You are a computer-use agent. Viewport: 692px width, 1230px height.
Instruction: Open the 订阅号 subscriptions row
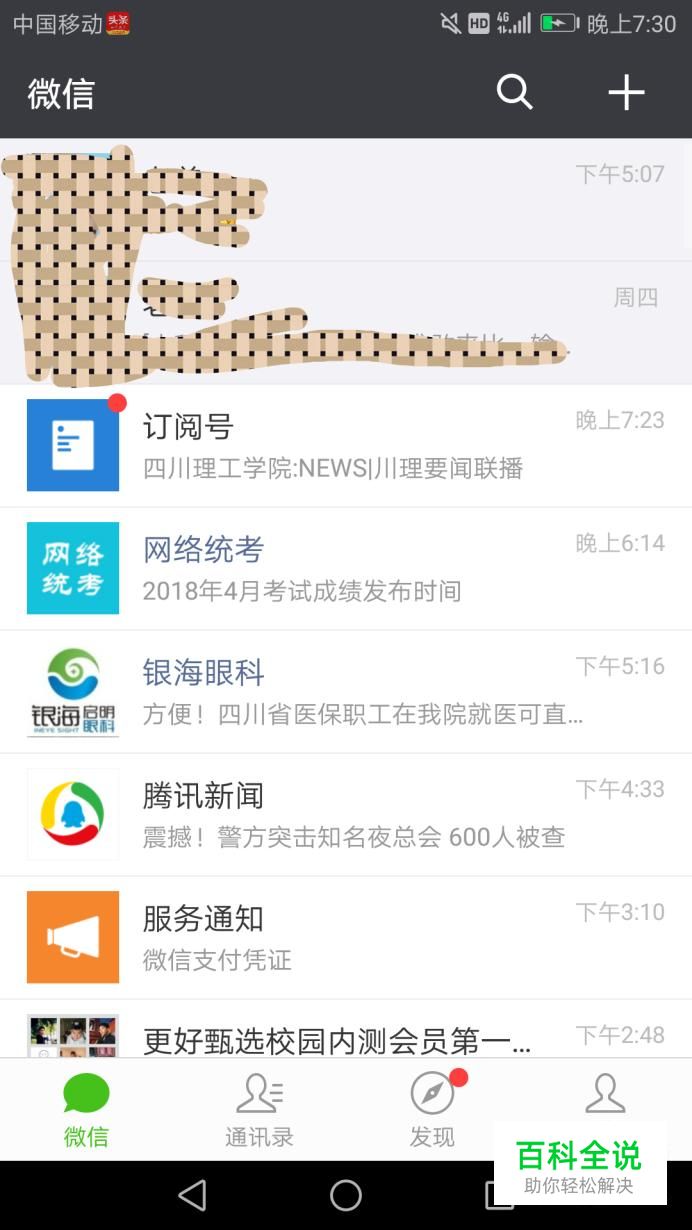click(346, 446)
